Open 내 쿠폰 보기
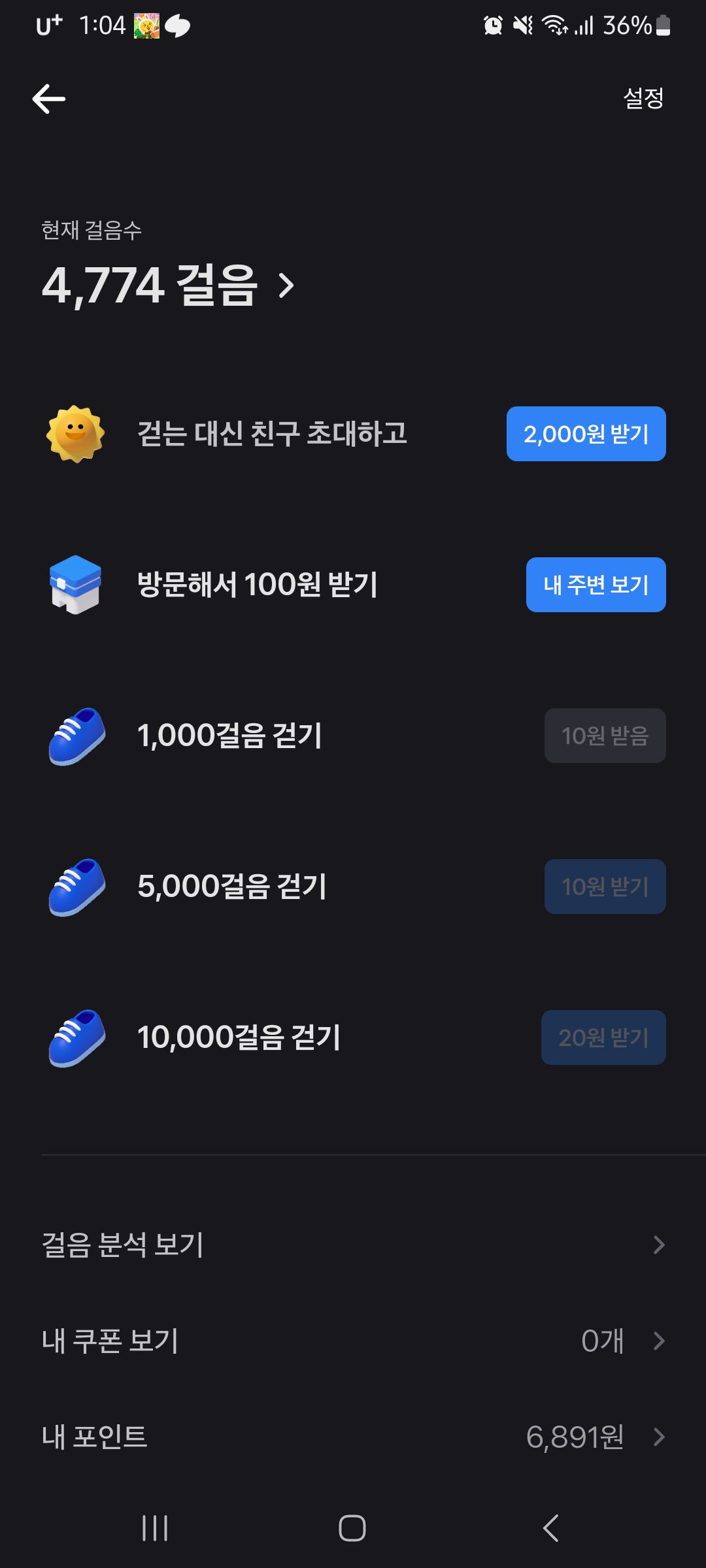Image resolution: width=706 pixels, height=1568 pixels. pos(353,1341)
